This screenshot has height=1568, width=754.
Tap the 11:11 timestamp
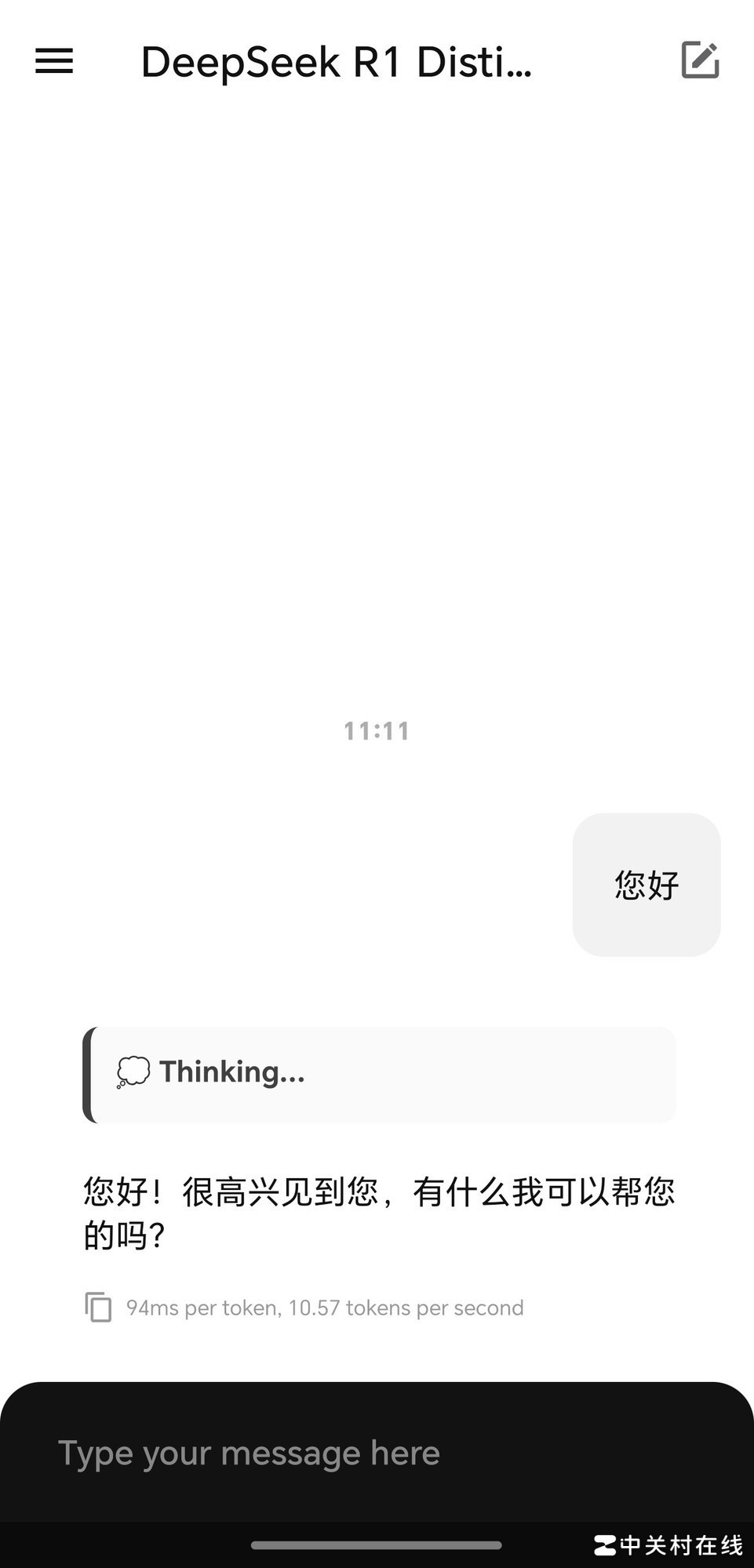click(x=377, y=730)
